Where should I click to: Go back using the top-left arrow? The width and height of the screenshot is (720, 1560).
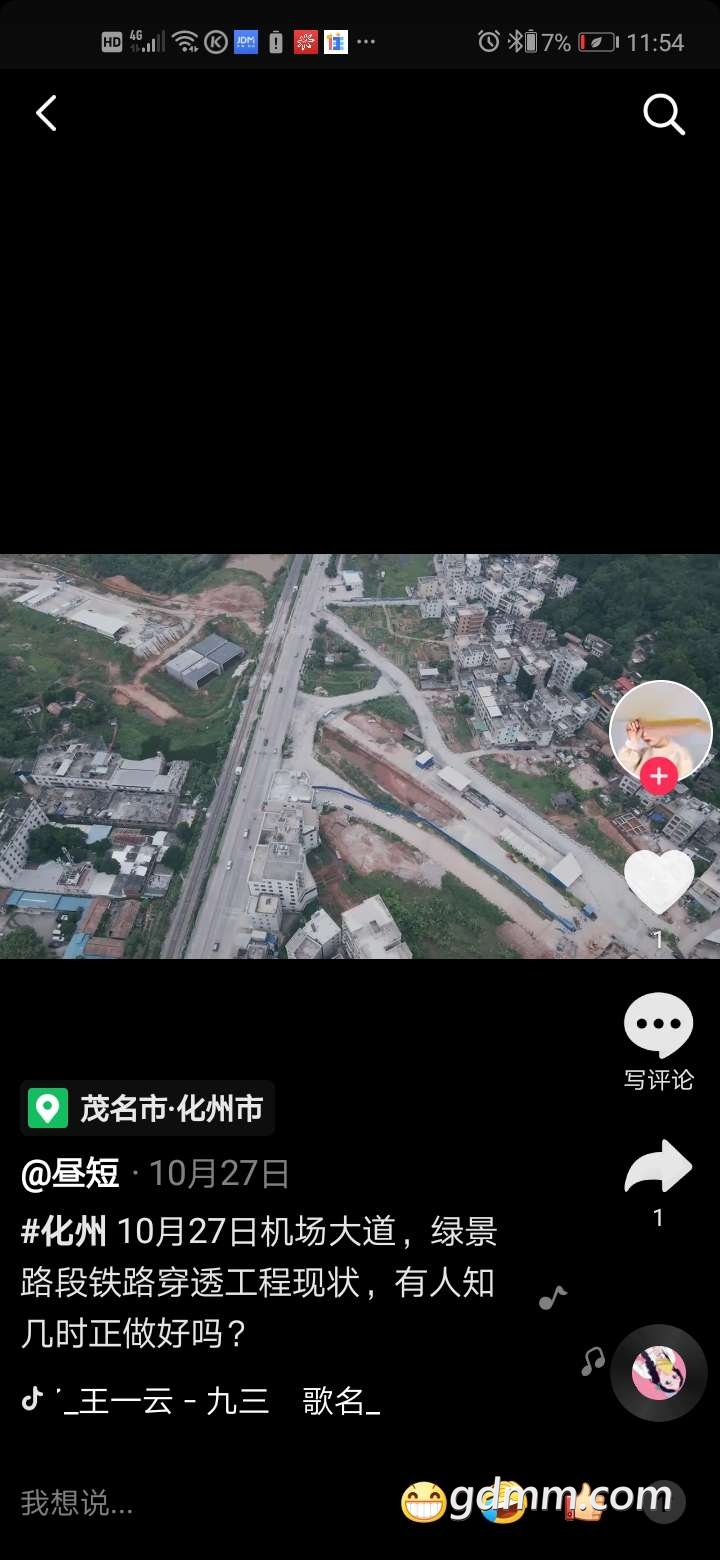point(46,114)
